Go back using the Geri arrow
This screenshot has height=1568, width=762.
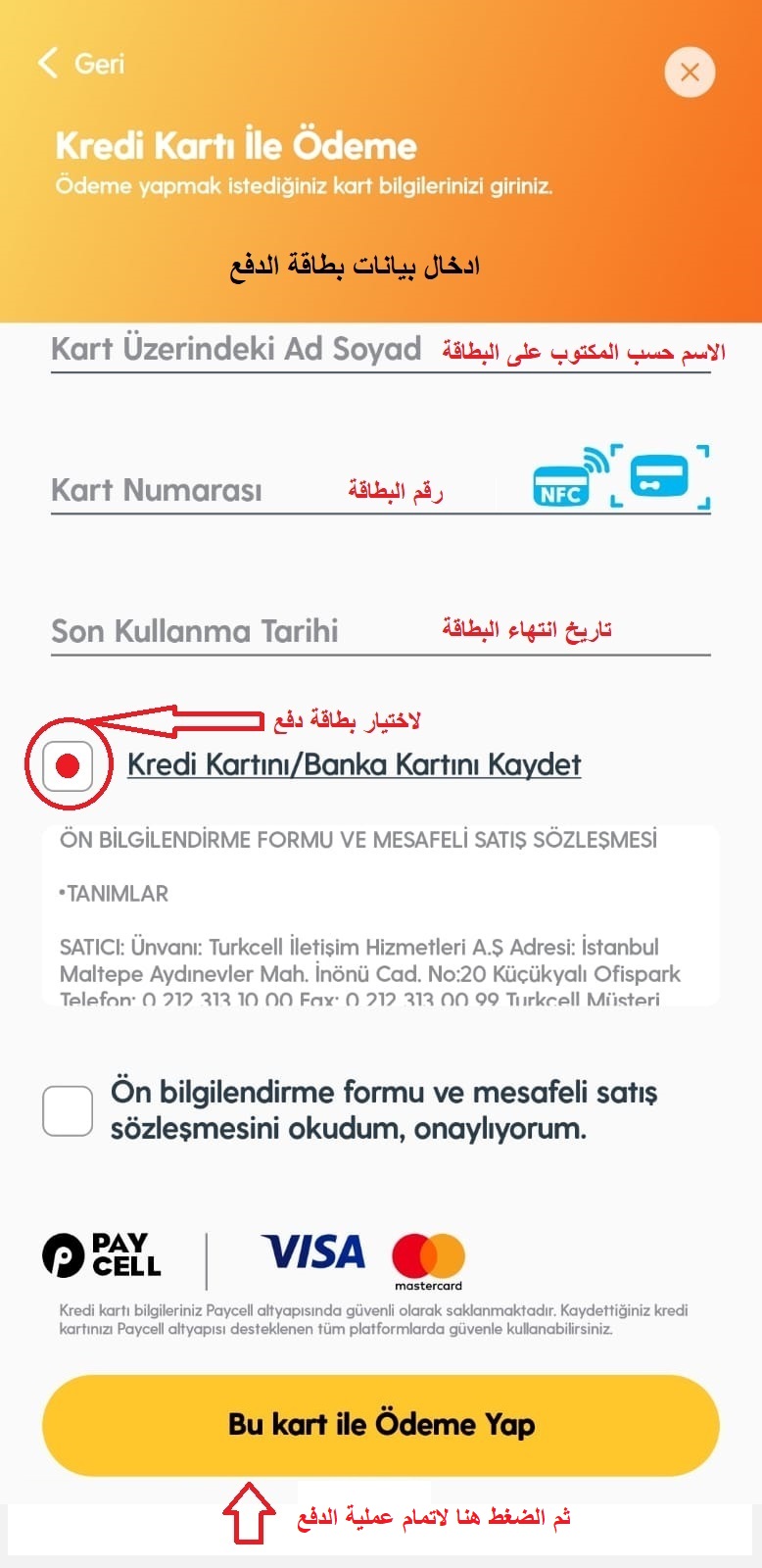(x=80, y=64)
